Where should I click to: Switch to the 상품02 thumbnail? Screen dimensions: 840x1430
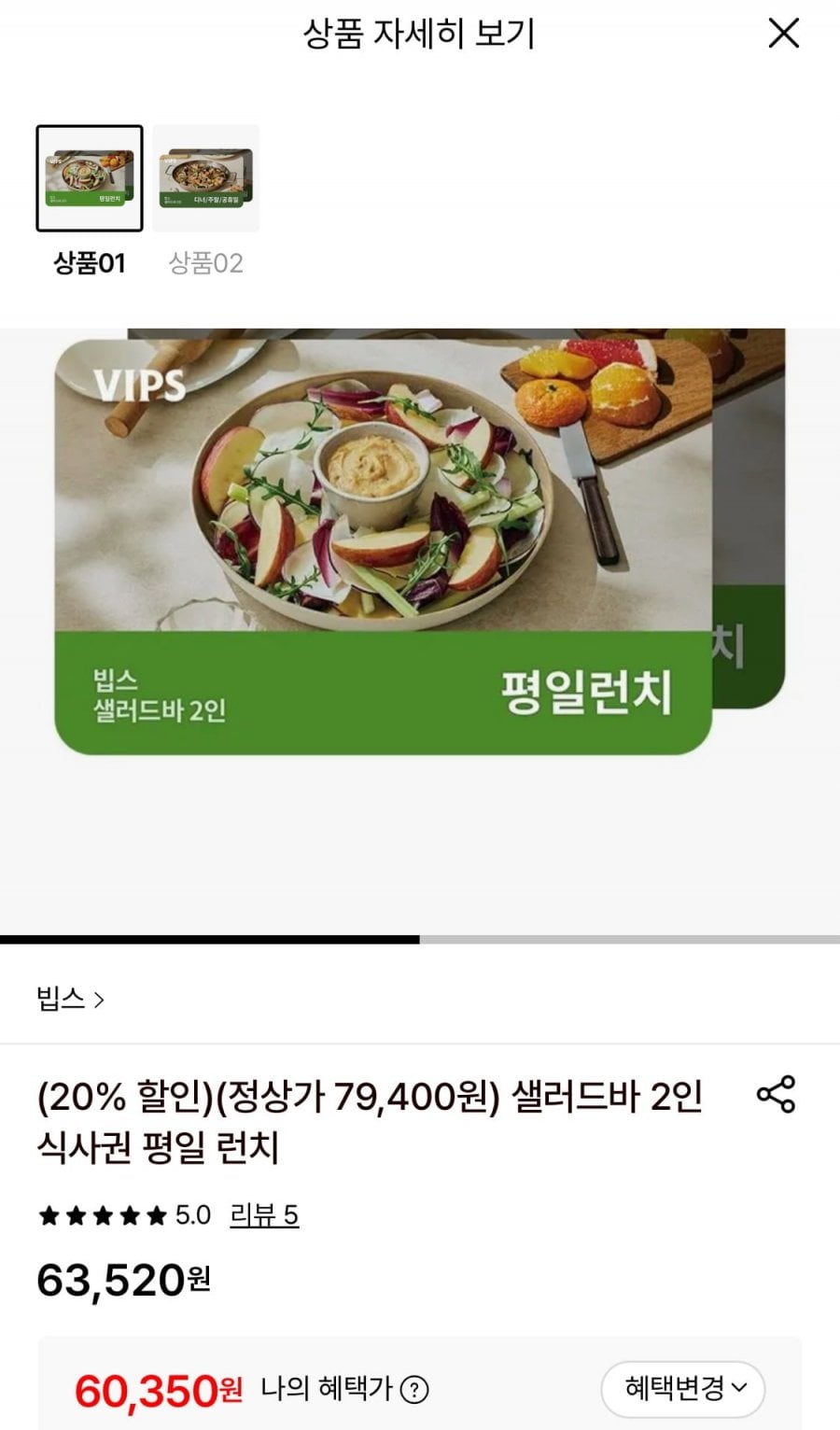tap(206, 178)
